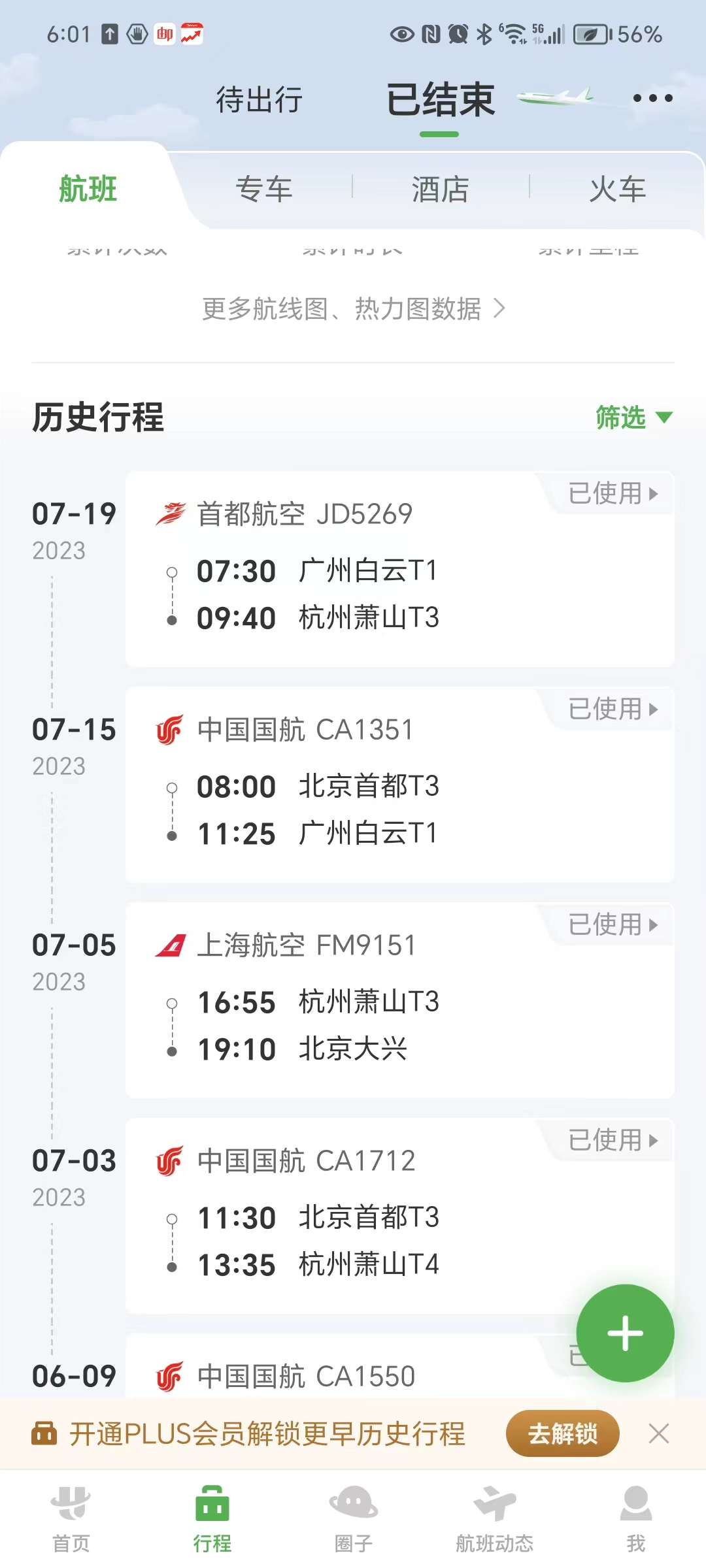
Task: Tap 去解锁 to unlock PLUS membership
Action: pos(562,1433)
